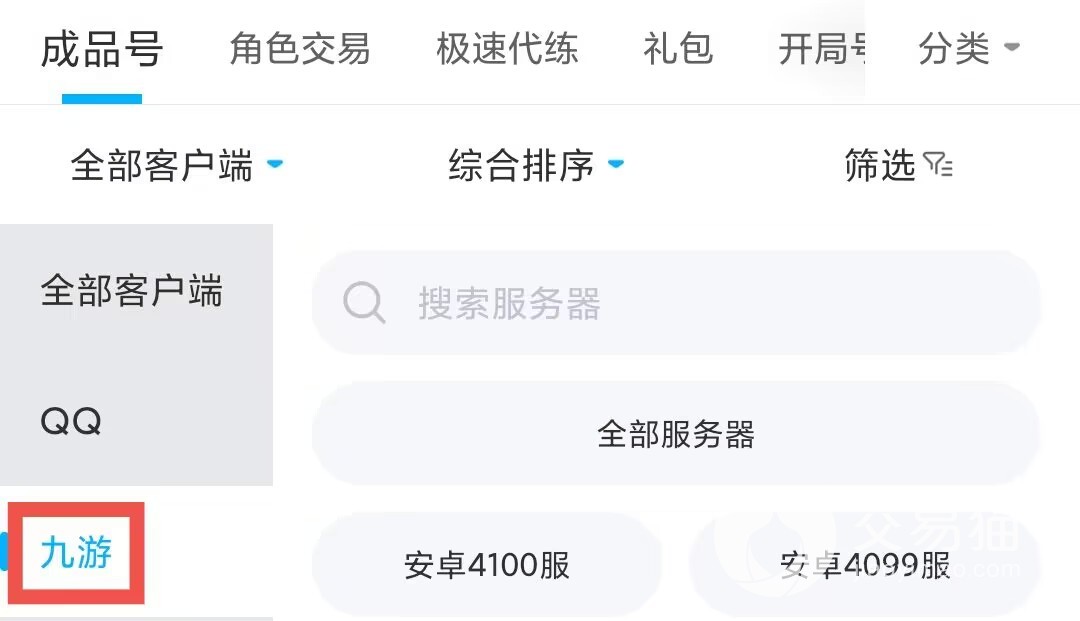The height and width of the screenshot is (621, 1080).
Task: Switch to the 成品号 tab
Action: (x=101, y=50)
